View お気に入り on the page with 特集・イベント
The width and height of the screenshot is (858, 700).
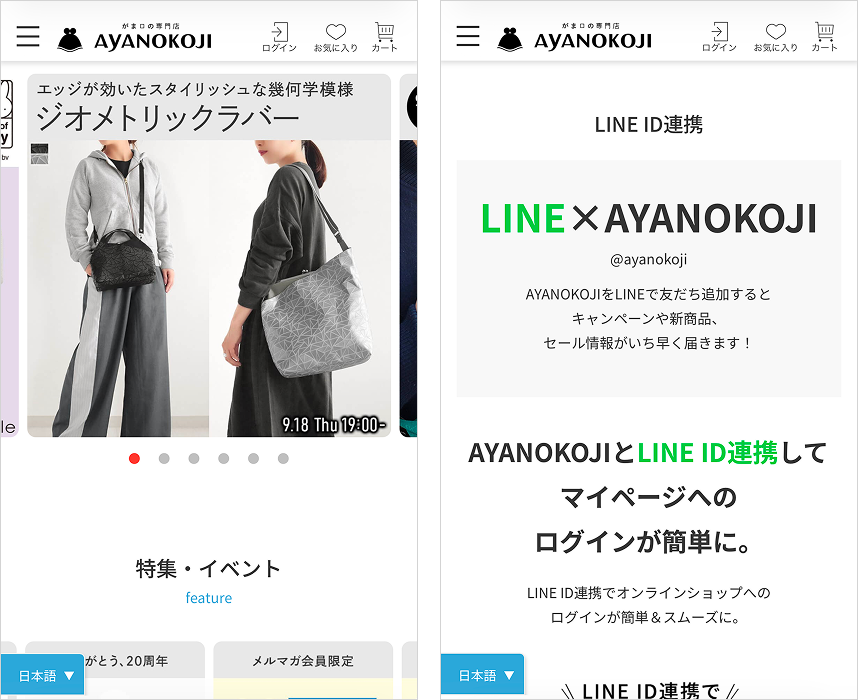[335, 37]
